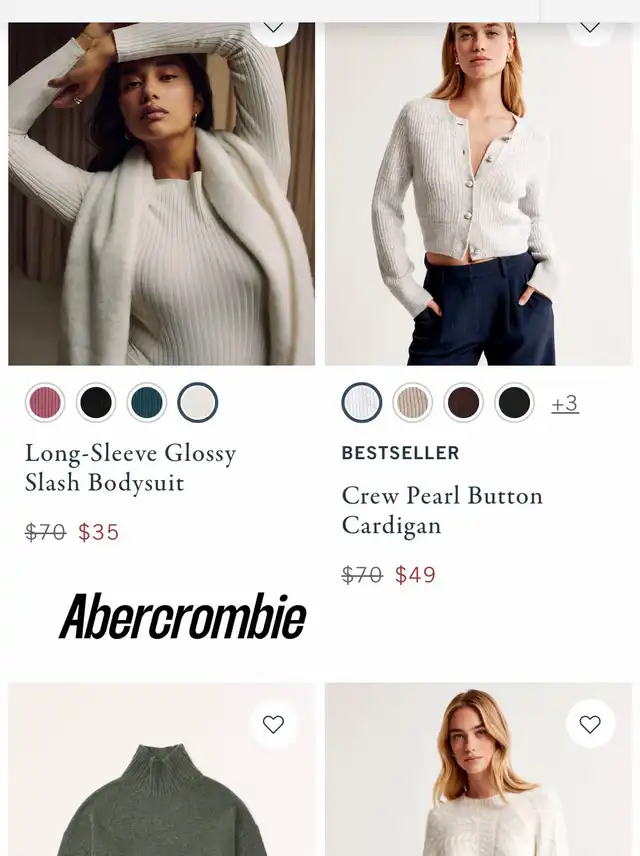Choose the black color for Glossy Slash Bodysuit
Image resolution: width=640 pixels, height=856 pixels.
point(96,403)
